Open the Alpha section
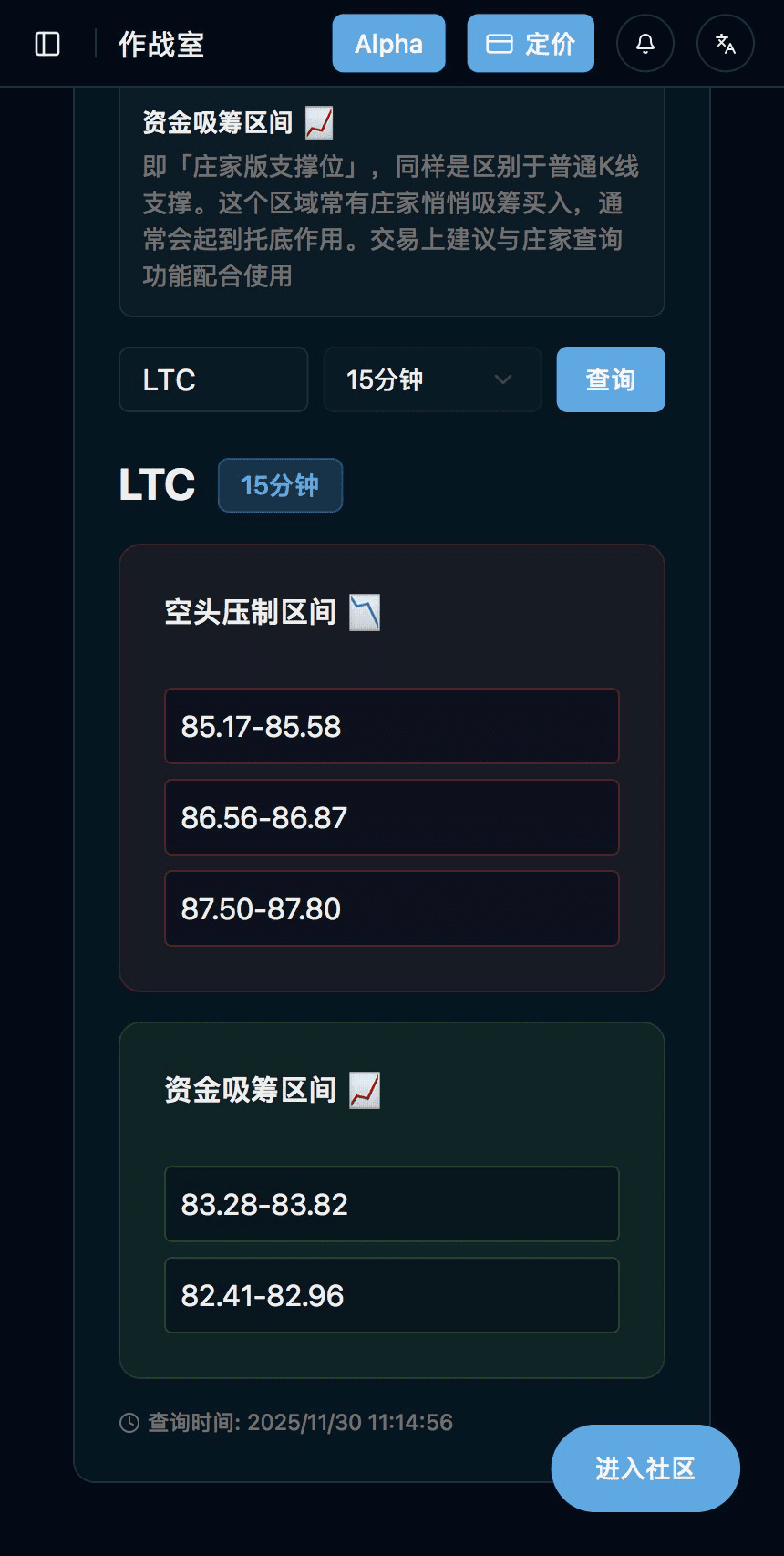This screenshot has height=1556, width=784. (x=388, y=44)
